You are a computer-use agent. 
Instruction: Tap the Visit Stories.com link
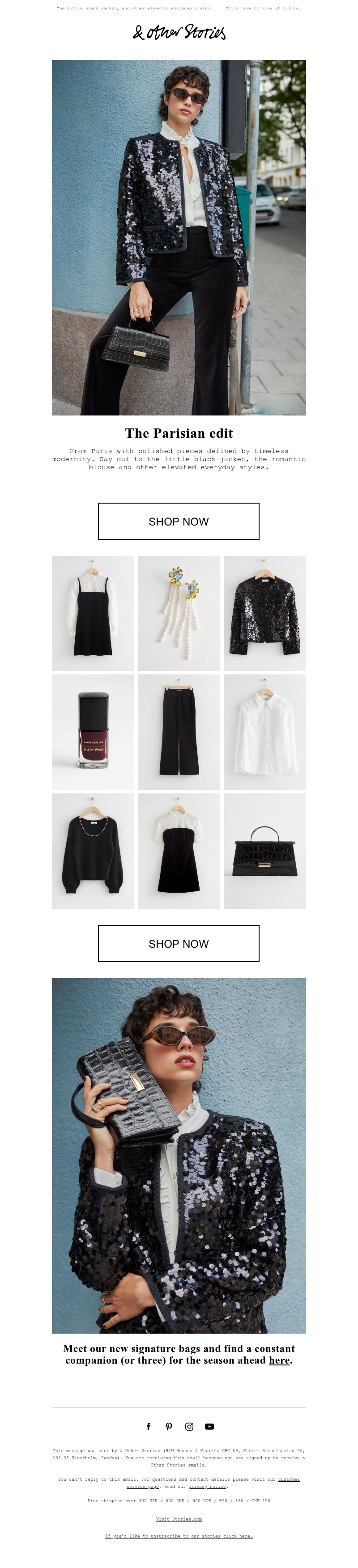179,1519
